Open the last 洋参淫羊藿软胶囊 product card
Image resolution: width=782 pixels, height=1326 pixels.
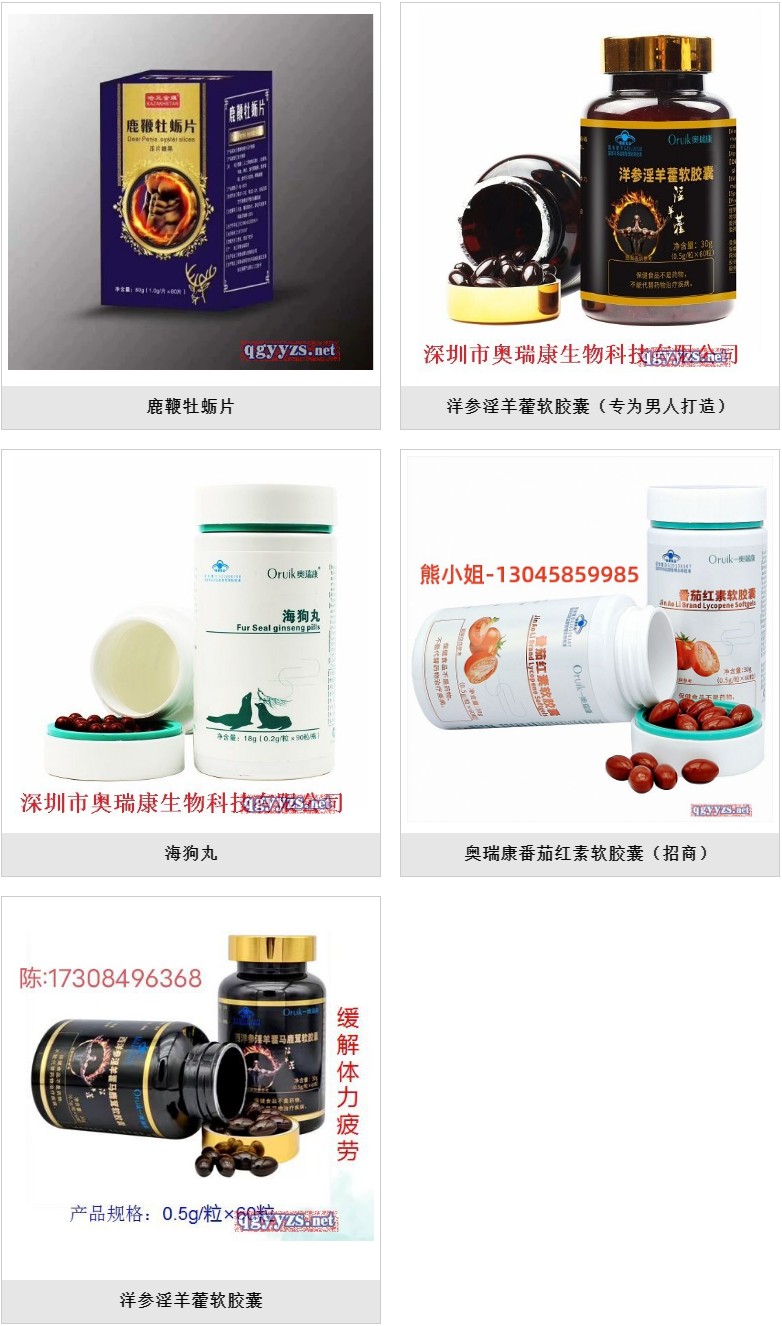pyautogui.click(x=190, y=1088)
